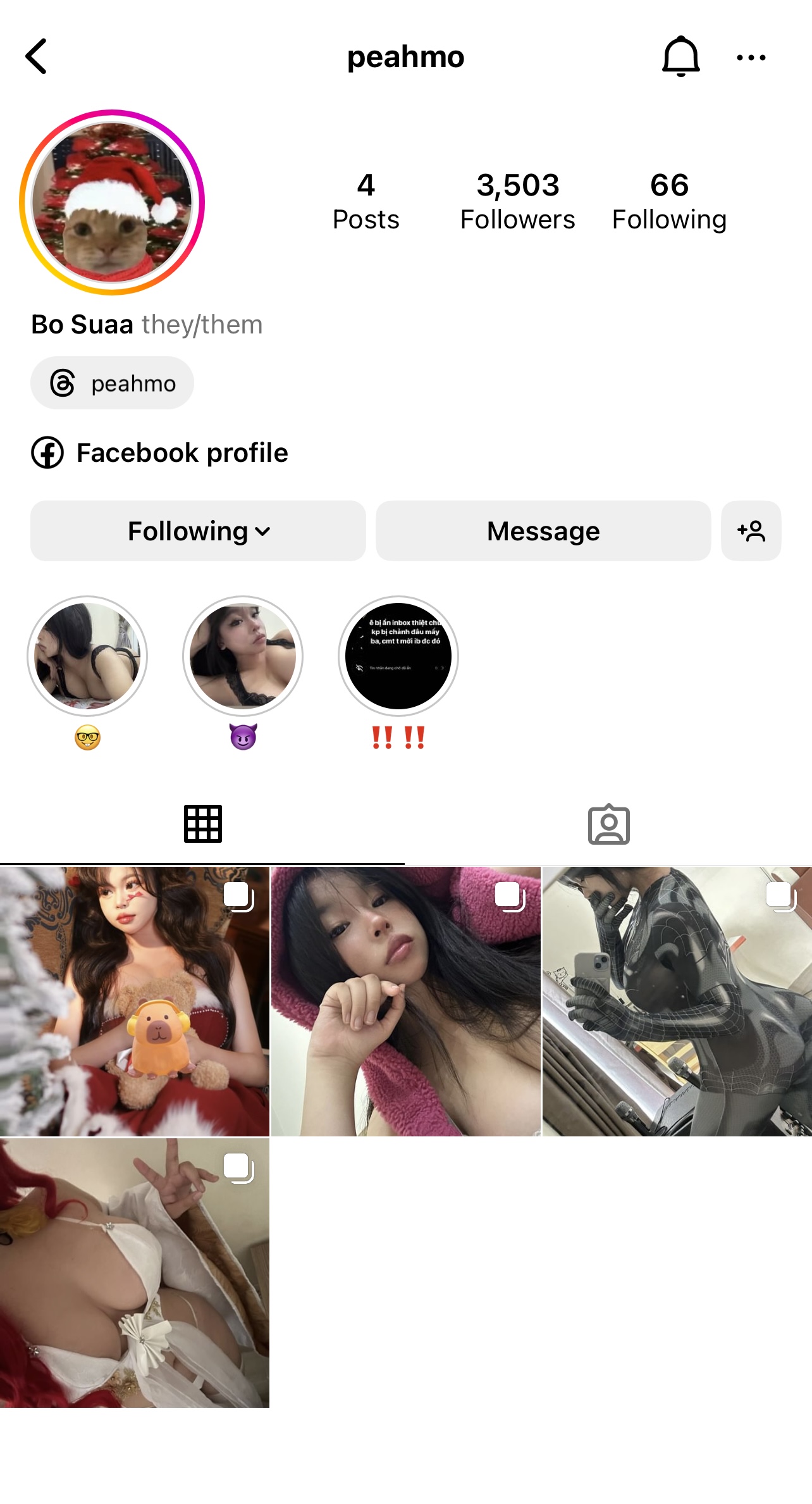Screen dimensions: 812x1504
Task: Open the purple devil emoji highlight
Action: click(x=243, y=656)
